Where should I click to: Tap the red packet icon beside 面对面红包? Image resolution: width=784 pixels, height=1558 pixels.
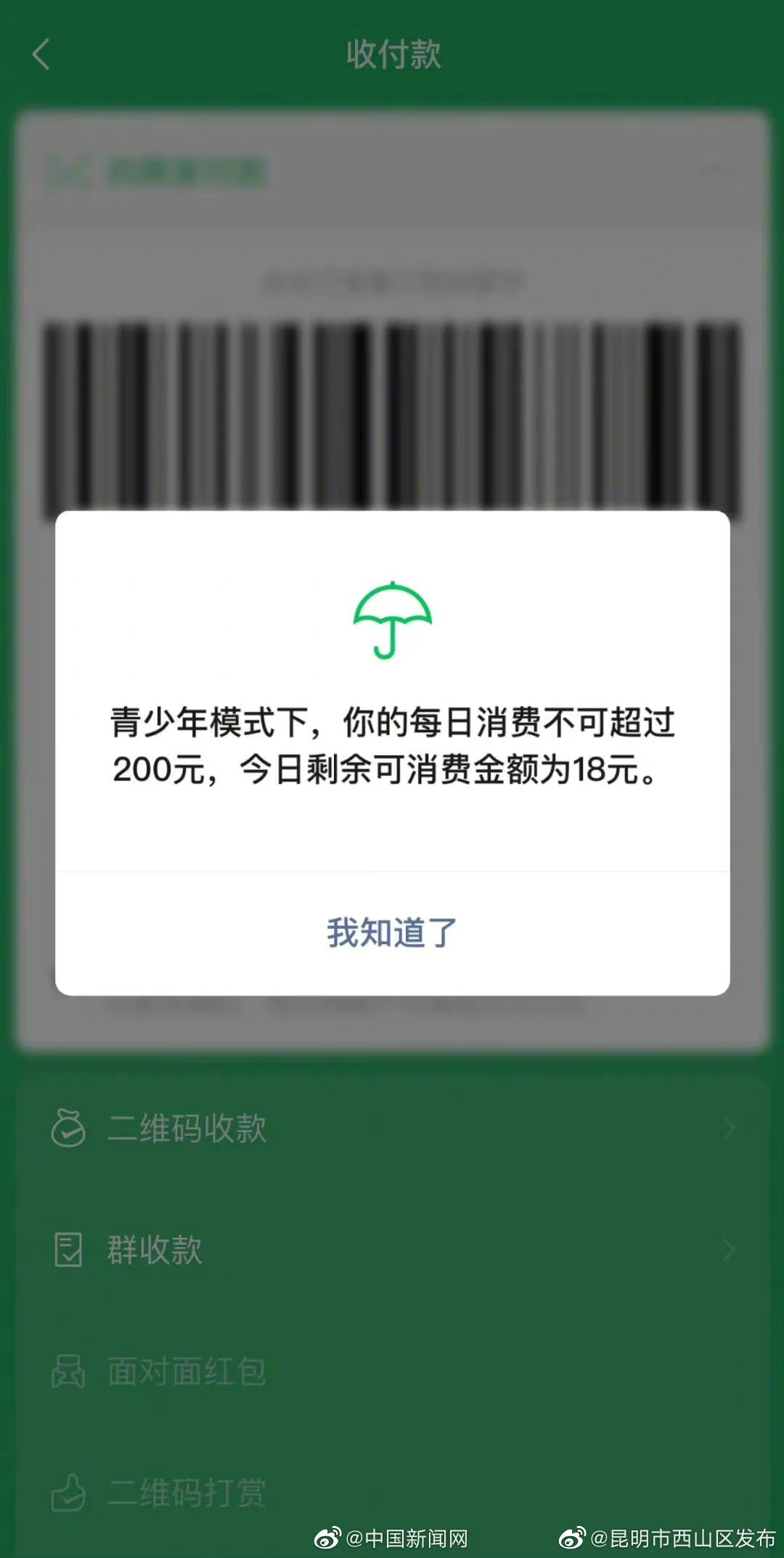(69, 1370)
